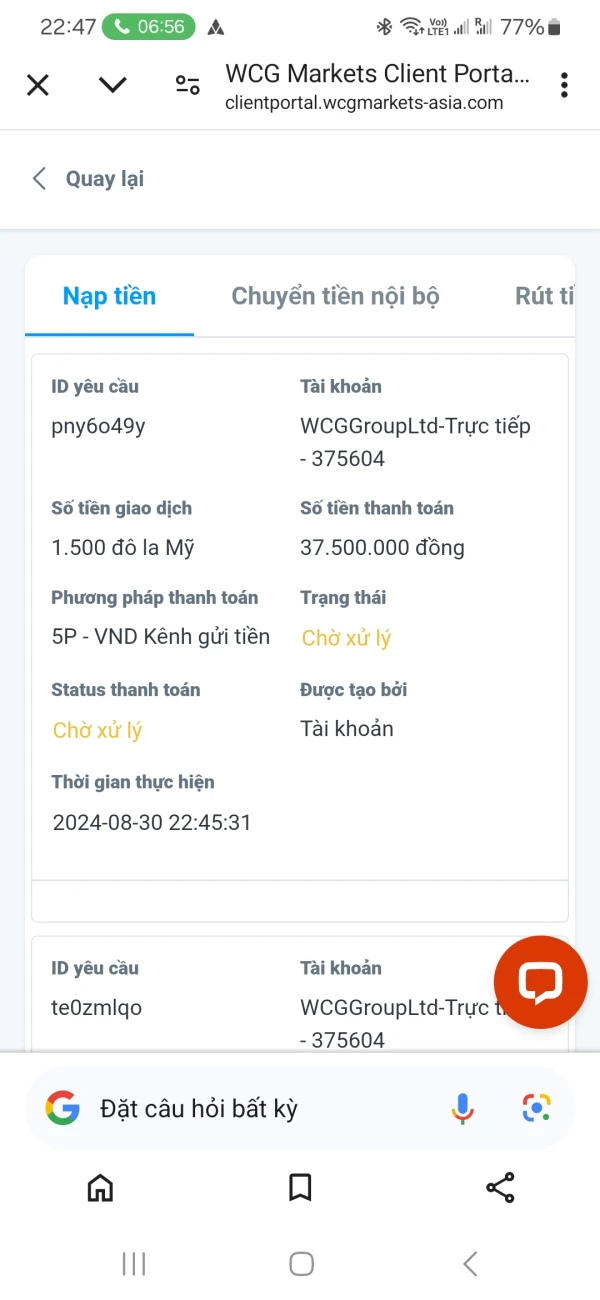
Task: Share this page
Action: tap(500, 1187)
